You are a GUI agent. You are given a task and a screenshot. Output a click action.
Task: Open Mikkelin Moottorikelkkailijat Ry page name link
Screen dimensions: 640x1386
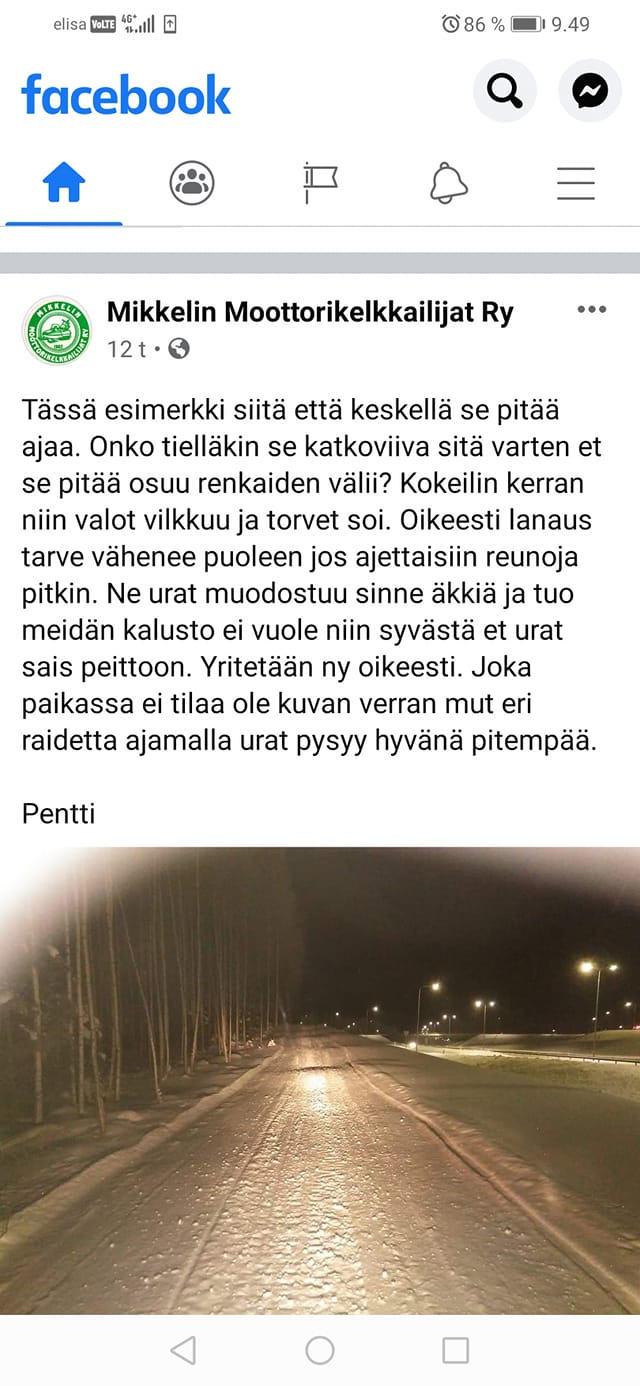(310, 312)
